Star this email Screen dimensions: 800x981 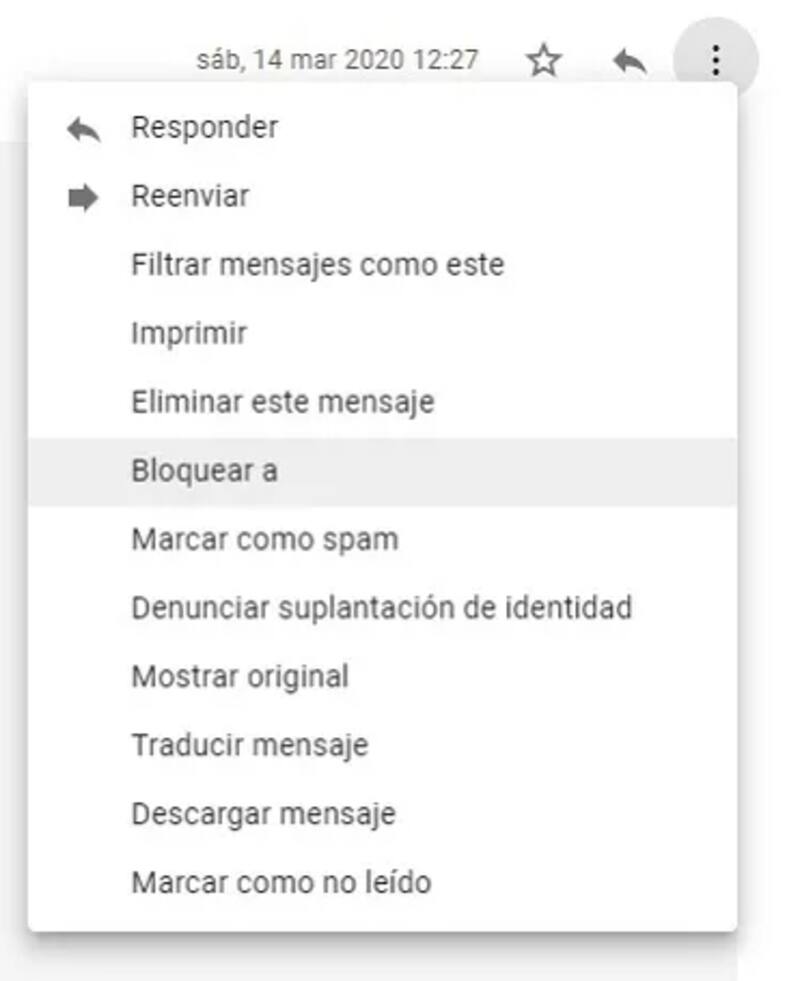(x=544, y=62)
